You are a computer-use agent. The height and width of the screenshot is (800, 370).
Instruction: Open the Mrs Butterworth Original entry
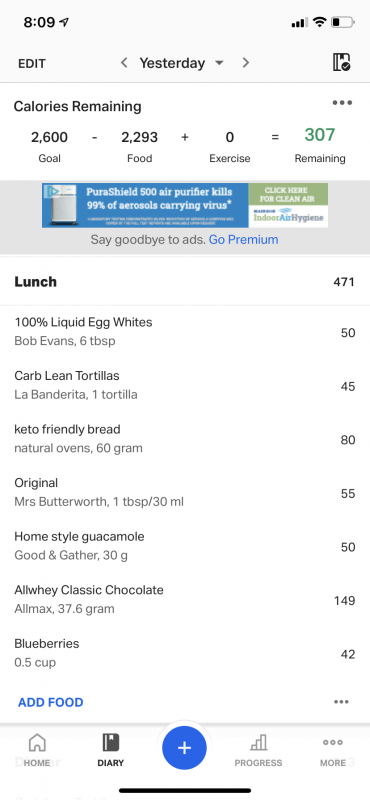(x=185, y=493)
